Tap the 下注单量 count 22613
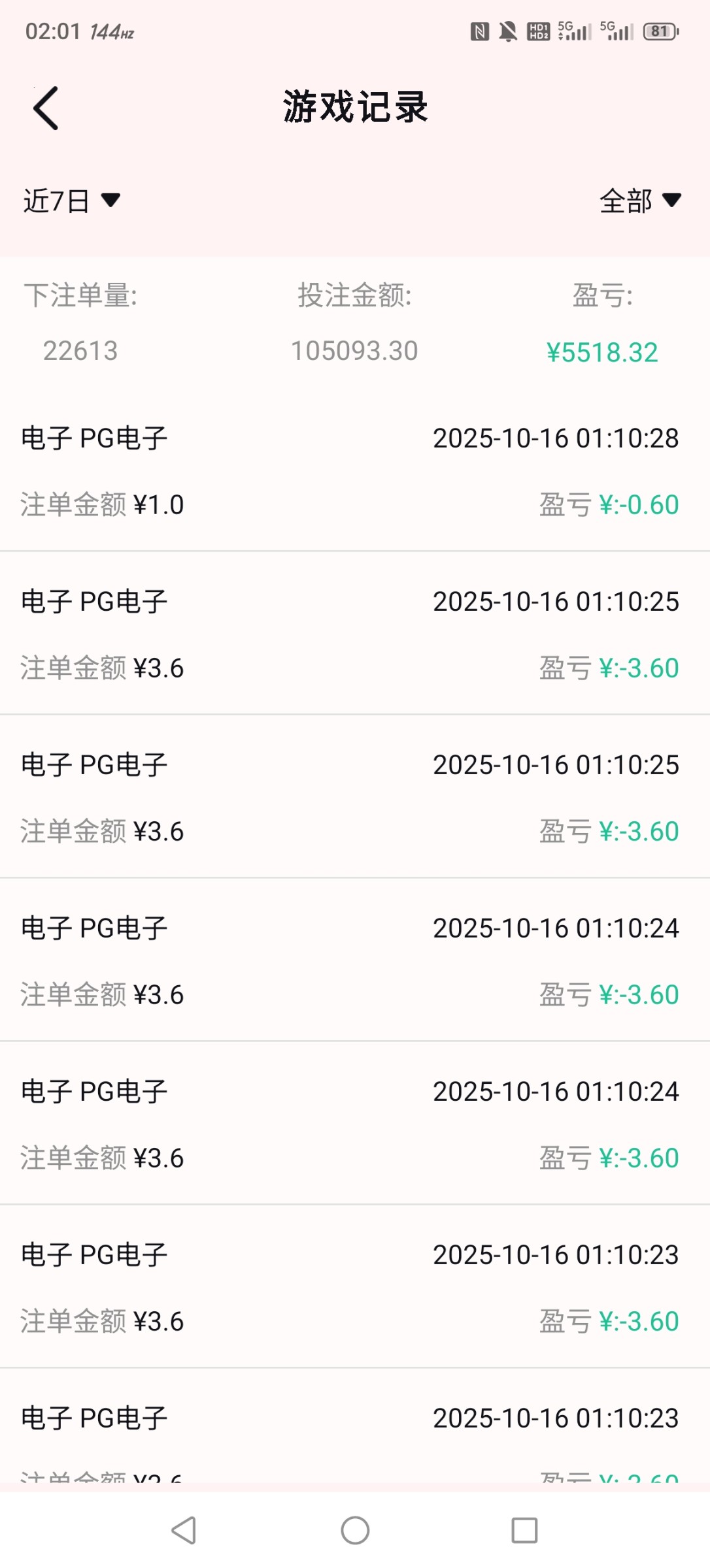 point(81,351)
